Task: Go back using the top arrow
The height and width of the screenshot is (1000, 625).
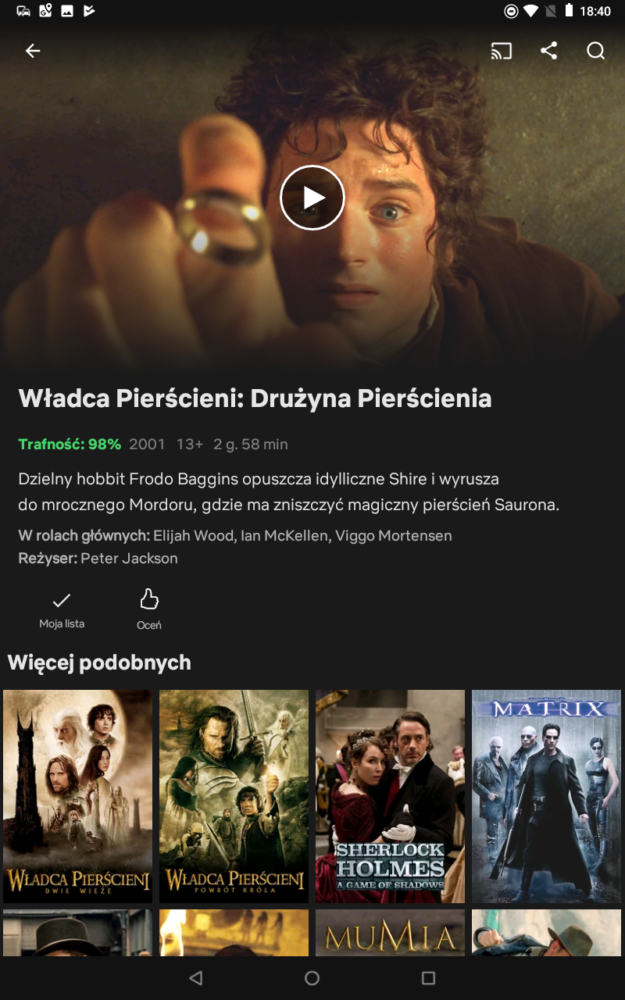Action: pos(33,51)
